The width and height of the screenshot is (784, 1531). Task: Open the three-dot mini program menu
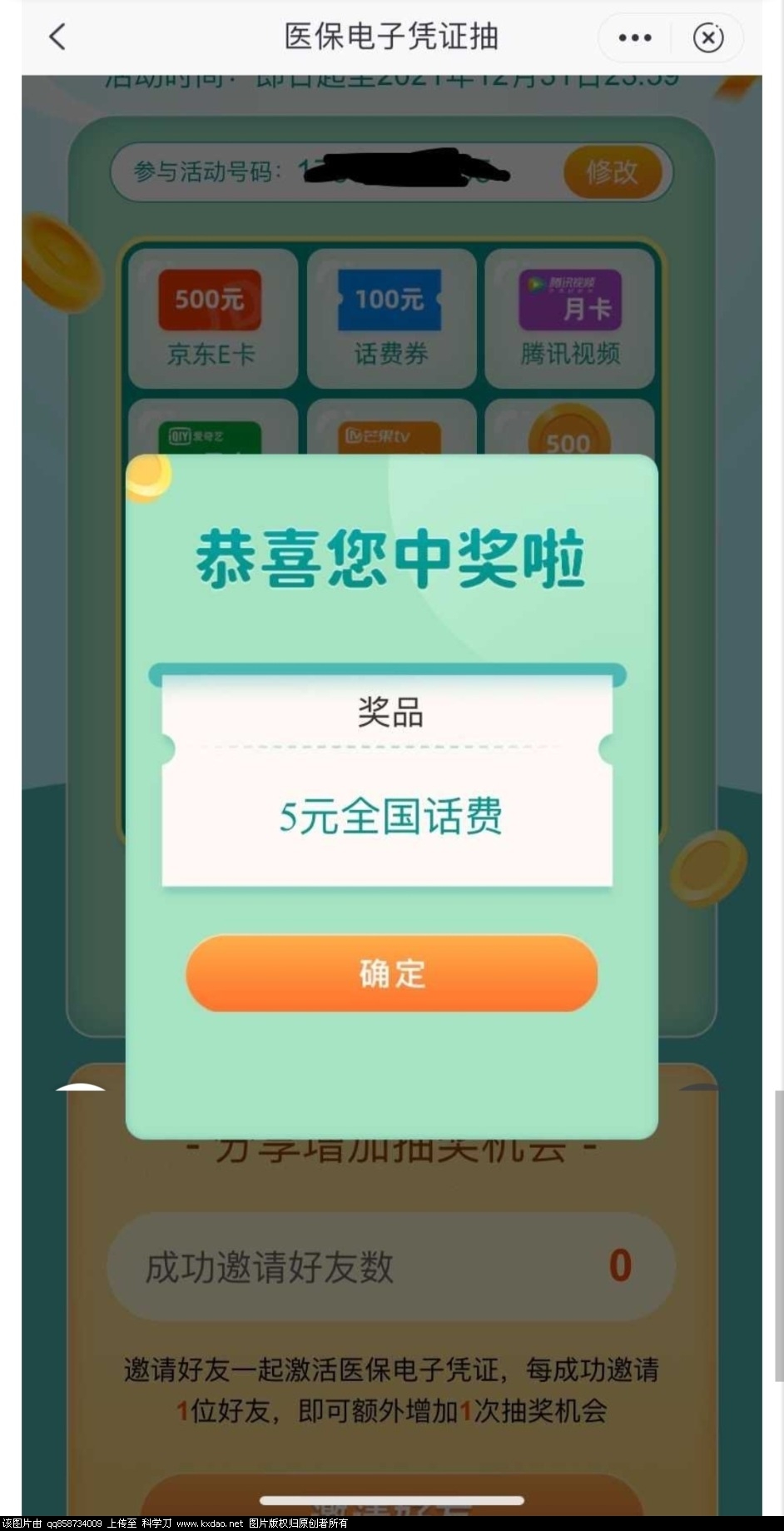[635, 37]
